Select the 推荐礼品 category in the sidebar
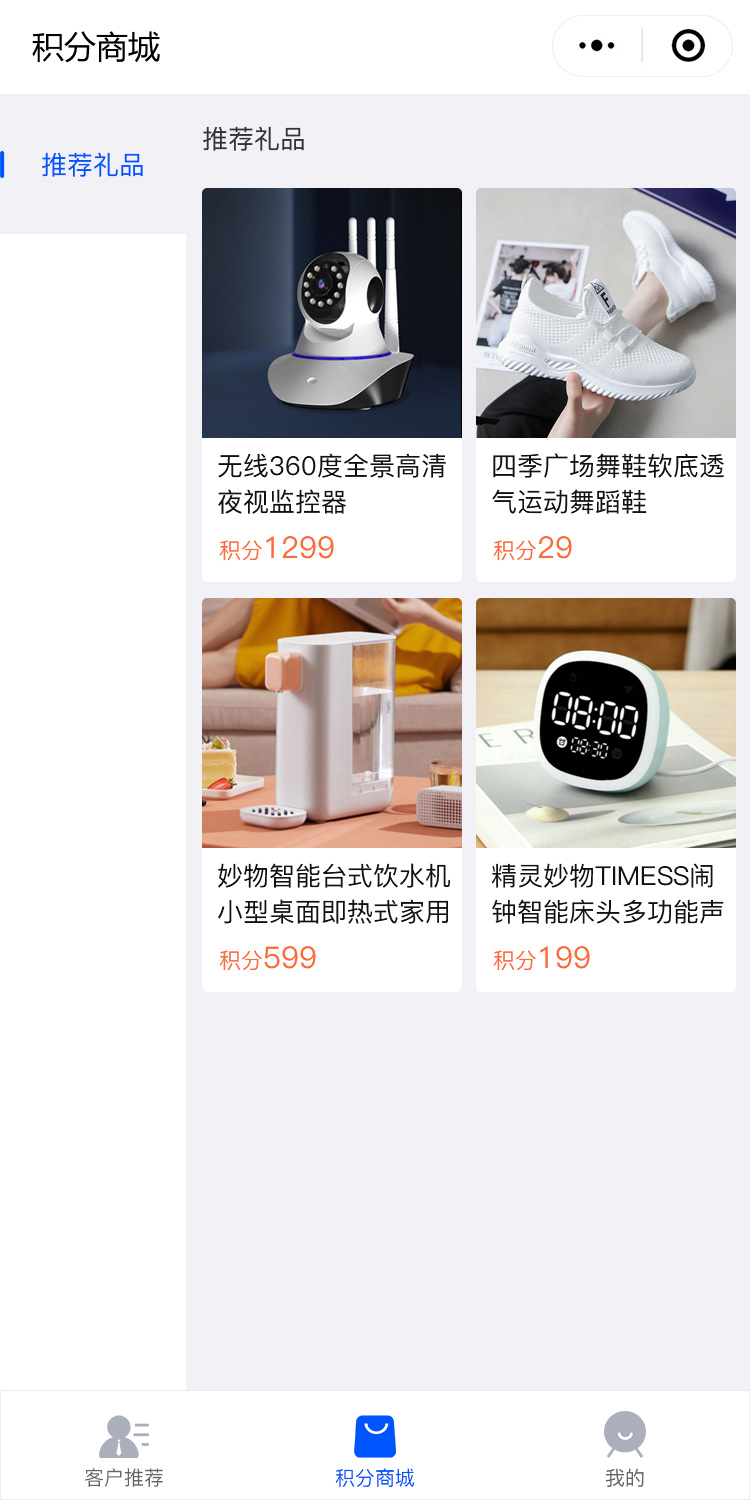 92,165
